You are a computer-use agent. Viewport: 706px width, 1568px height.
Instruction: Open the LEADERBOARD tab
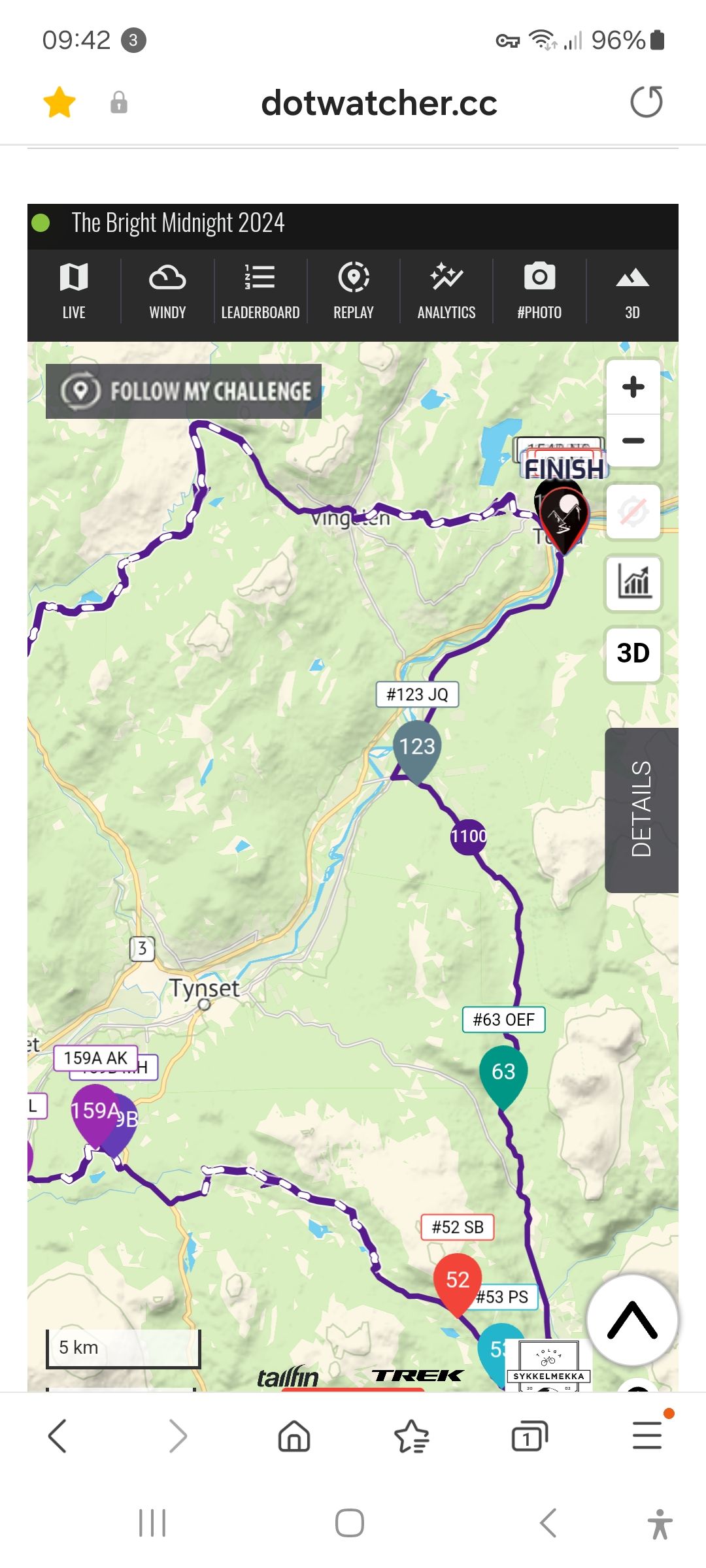260,291
